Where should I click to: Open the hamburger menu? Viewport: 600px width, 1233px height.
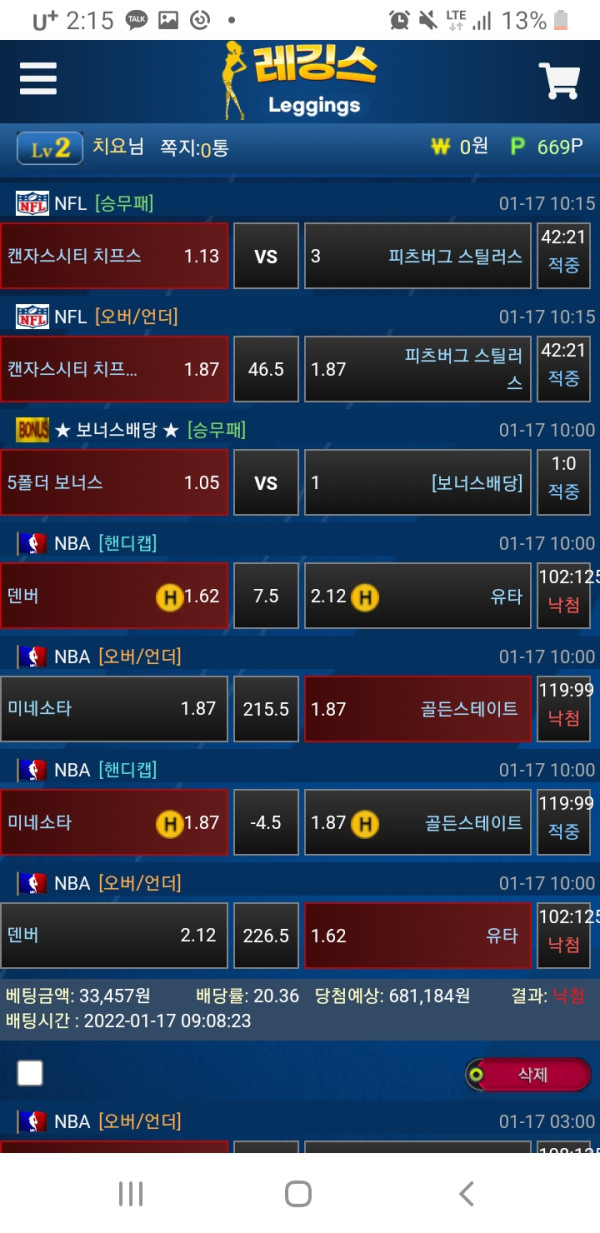(38, 78)
